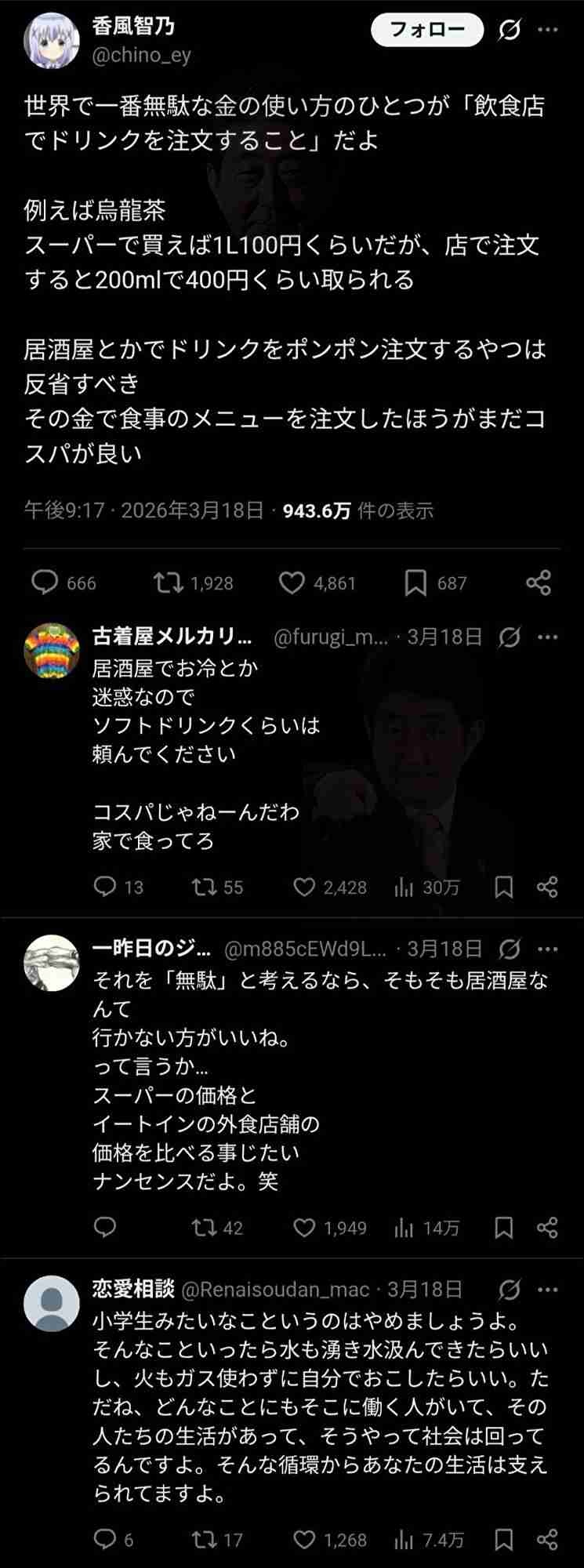584x1568 pixels.
Task: Bookmark the reply from 一昨日のジ…
Action: coord(504,1228)
